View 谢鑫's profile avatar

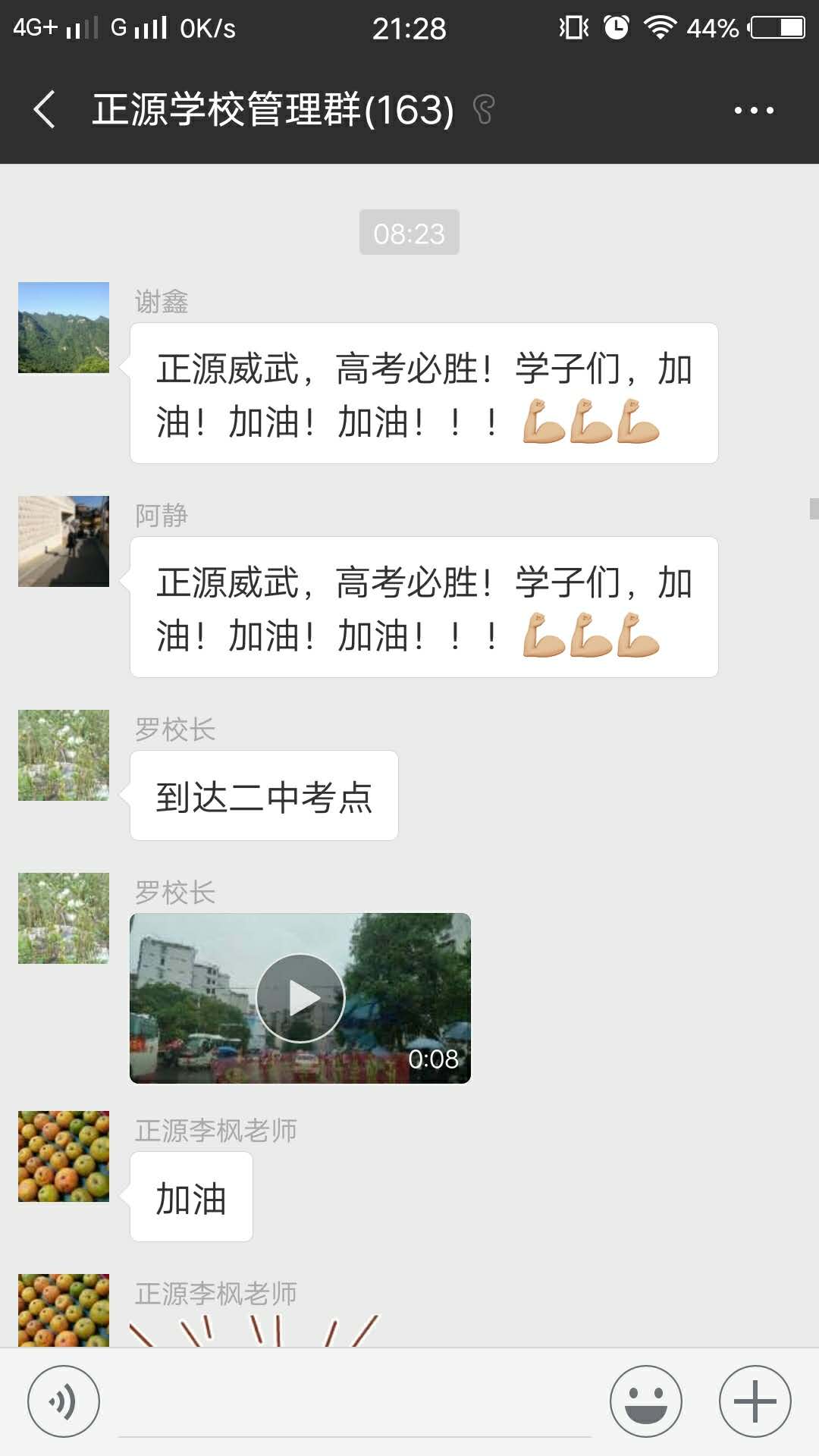click(64, 328)
